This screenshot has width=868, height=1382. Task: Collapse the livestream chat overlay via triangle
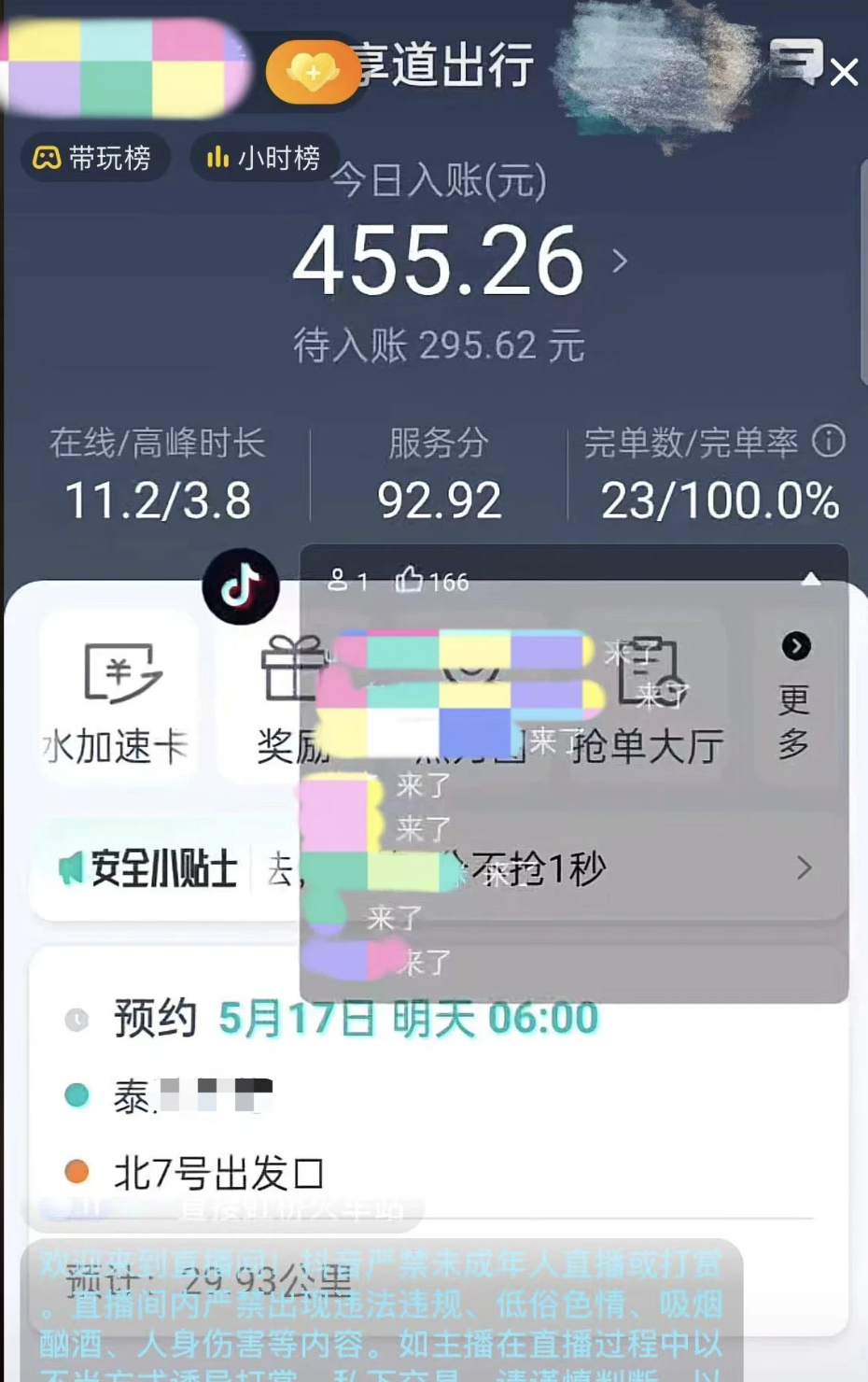[811, 580]
